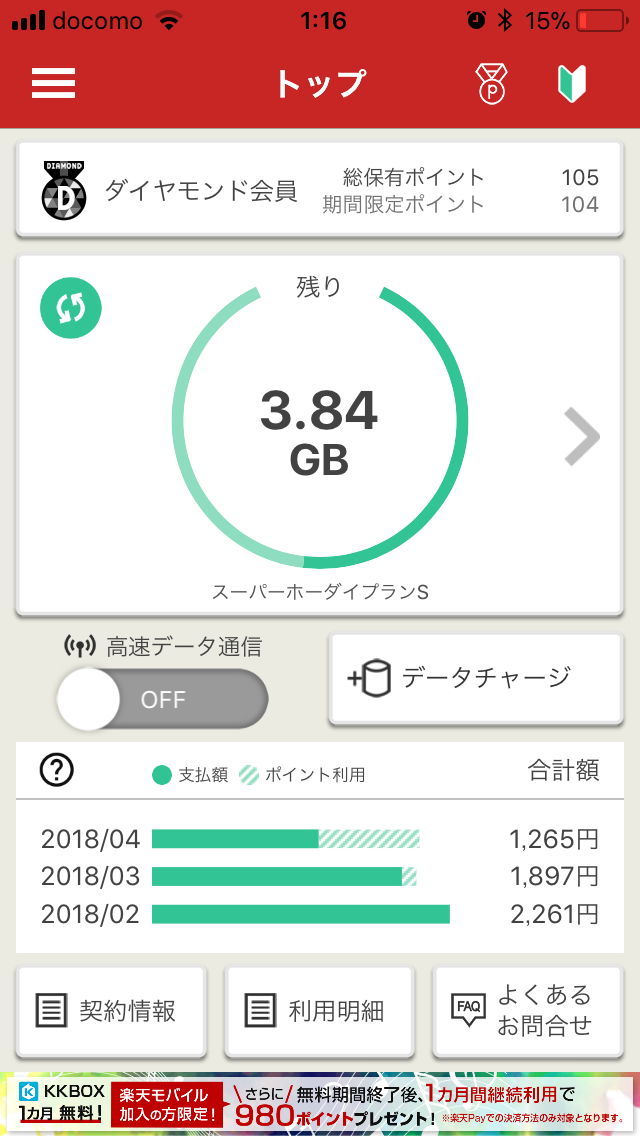Viewport: 640px width, 1136px height.
Task: Refresh the remaining data amount
Action: [x=71, y=309]
